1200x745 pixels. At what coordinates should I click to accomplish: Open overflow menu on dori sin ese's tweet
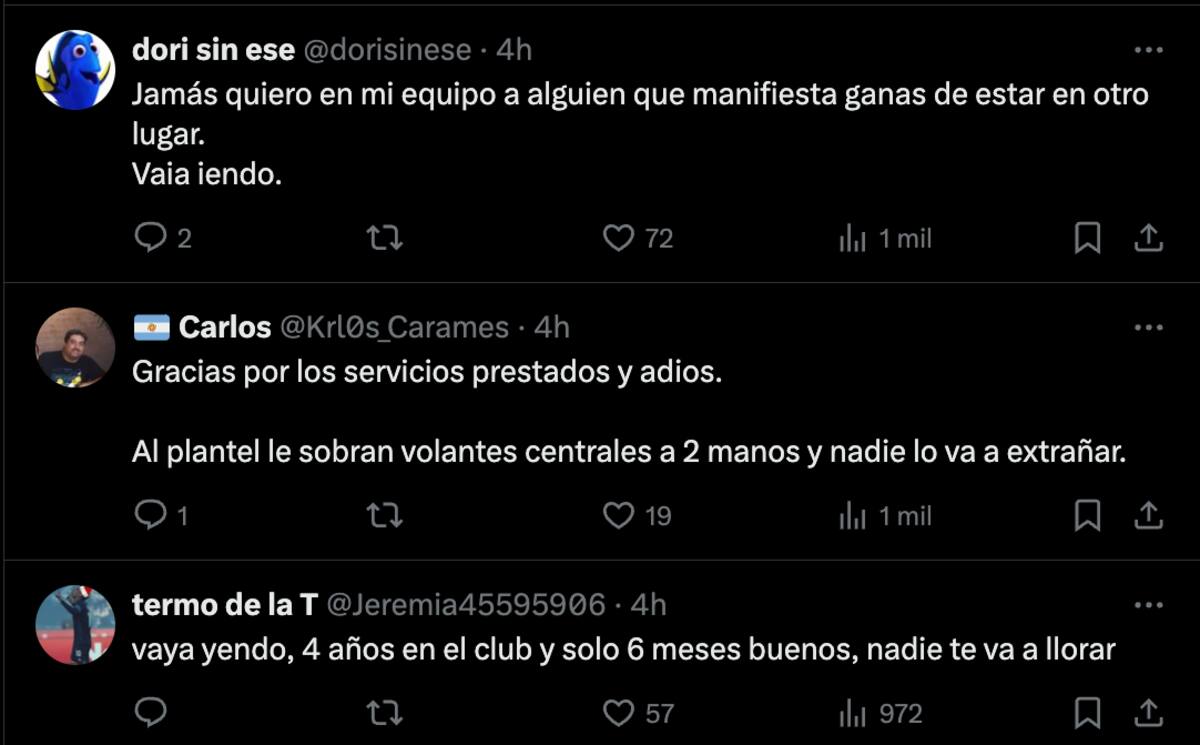coord(1149,49)
